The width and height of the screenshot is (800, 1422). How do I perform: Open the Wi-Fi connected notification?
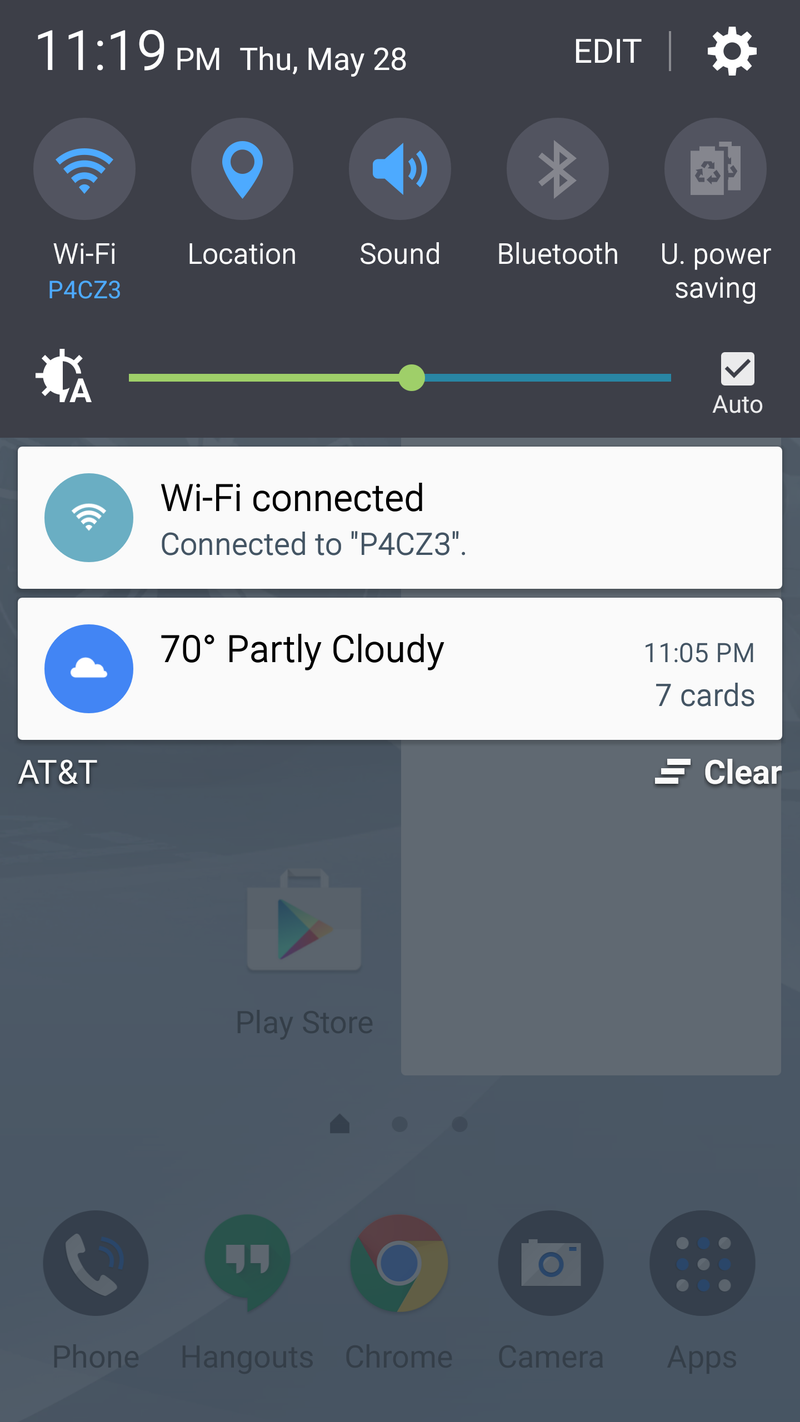click(400, 518)
